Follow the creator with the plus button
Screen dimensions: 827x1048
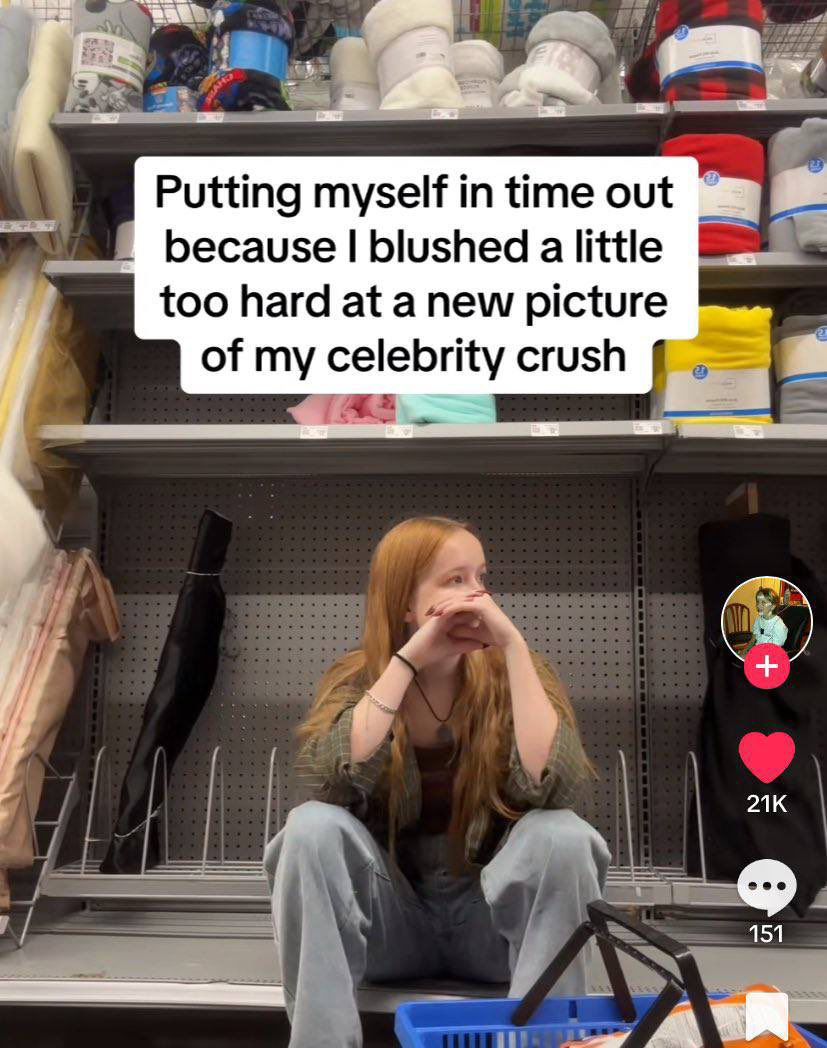(x=766, y=667)
